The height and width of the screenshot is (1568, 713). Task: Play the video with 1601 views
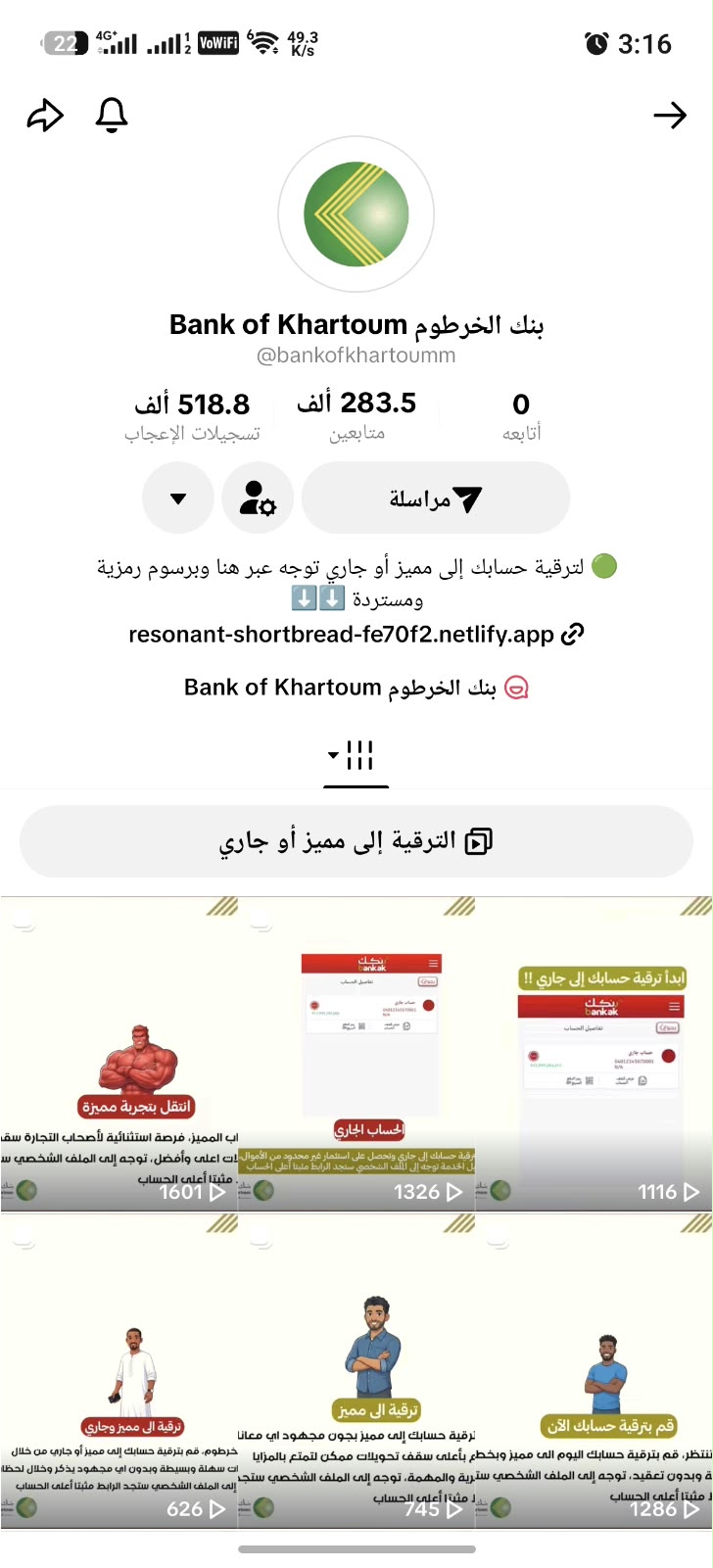(x=119, y=1054)
